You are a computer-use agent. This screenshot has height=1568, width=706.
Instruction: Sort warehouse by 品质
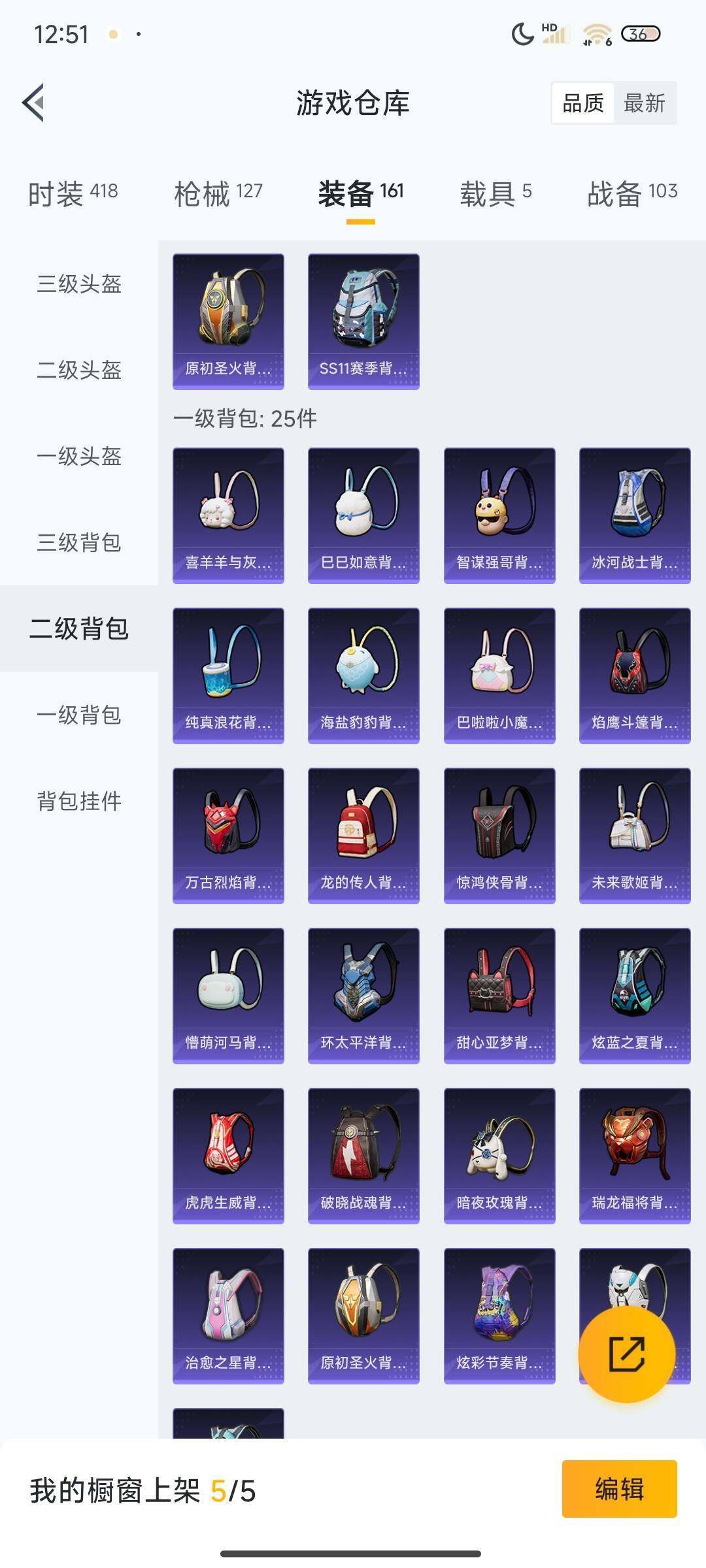(582, 103)
